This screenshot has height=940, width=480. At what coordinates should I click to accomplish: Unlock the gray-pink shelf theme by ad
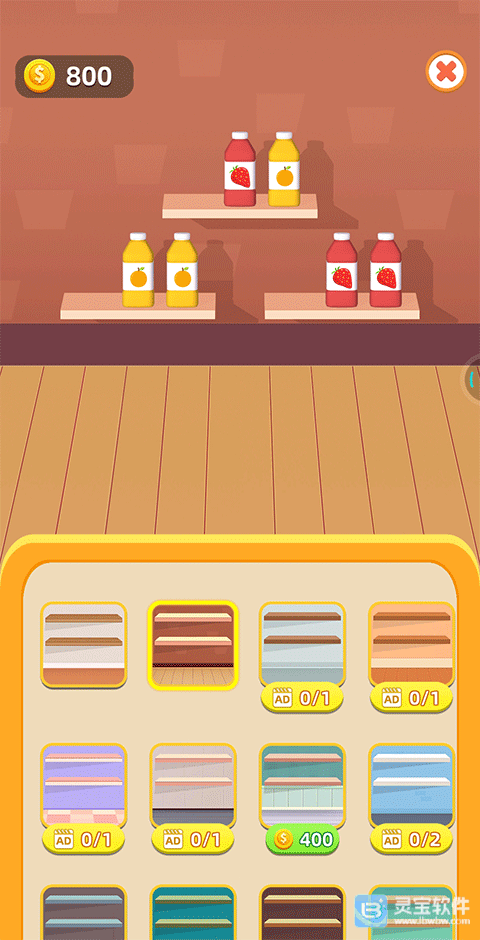coord(193,839)
